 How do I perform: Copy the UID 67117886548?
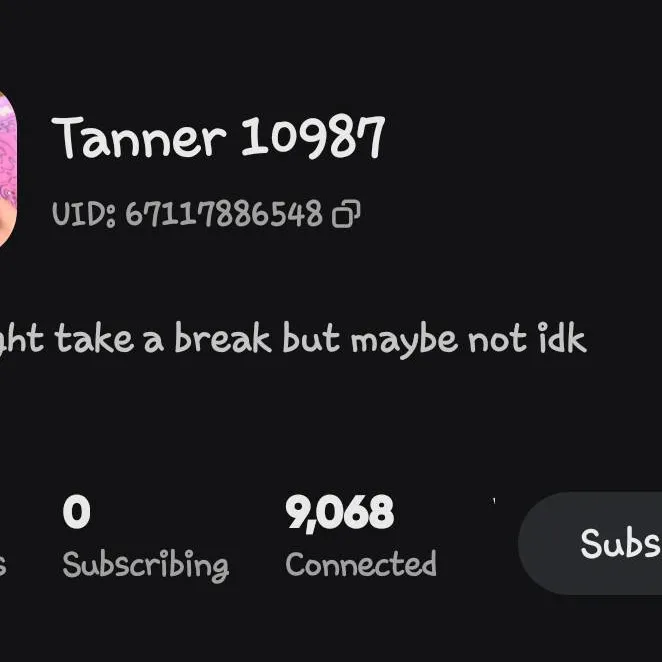tap(346, 214)
